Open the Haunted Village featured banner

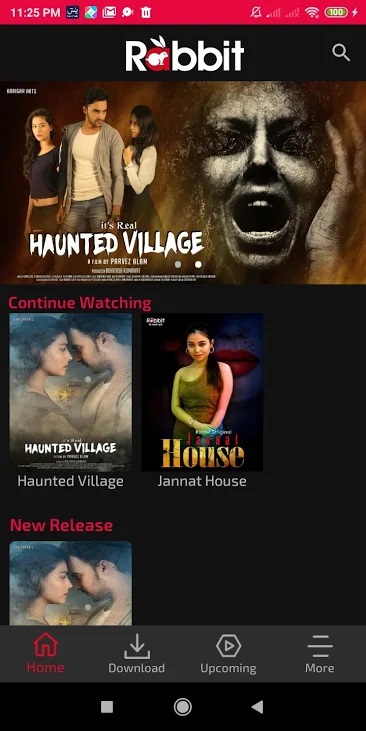tap(183, 183)
